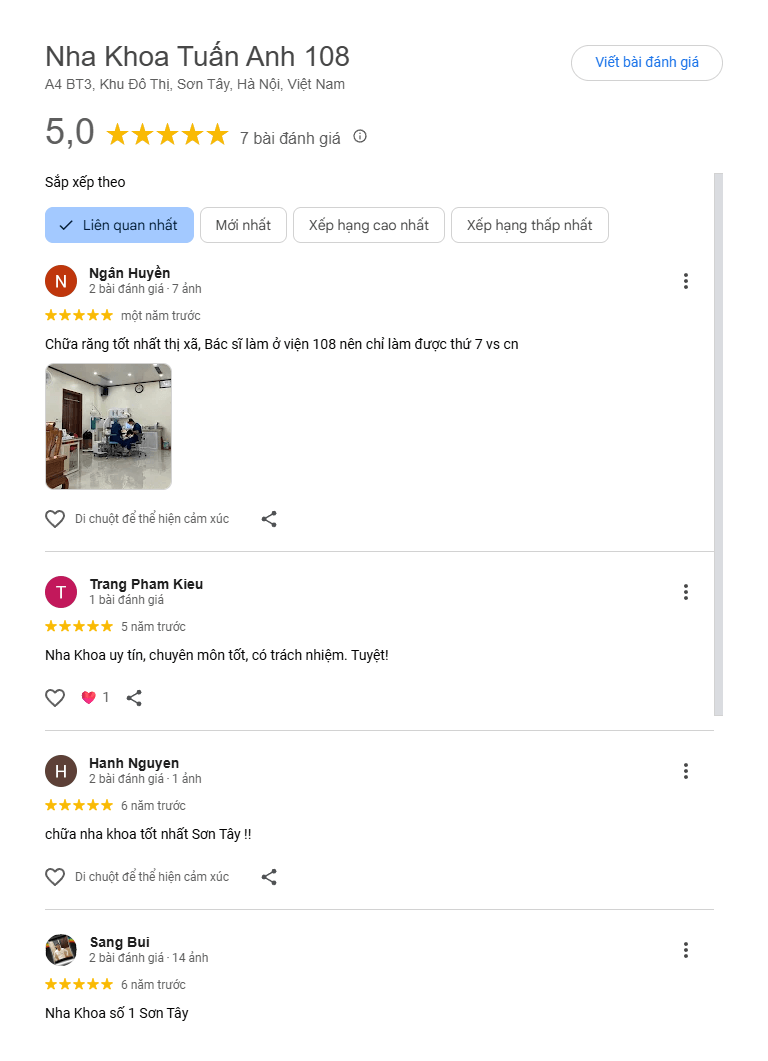Share Trang Pham Kieu's review
The height and width of the screenshot is (1061, 768).
pos(134,698)
